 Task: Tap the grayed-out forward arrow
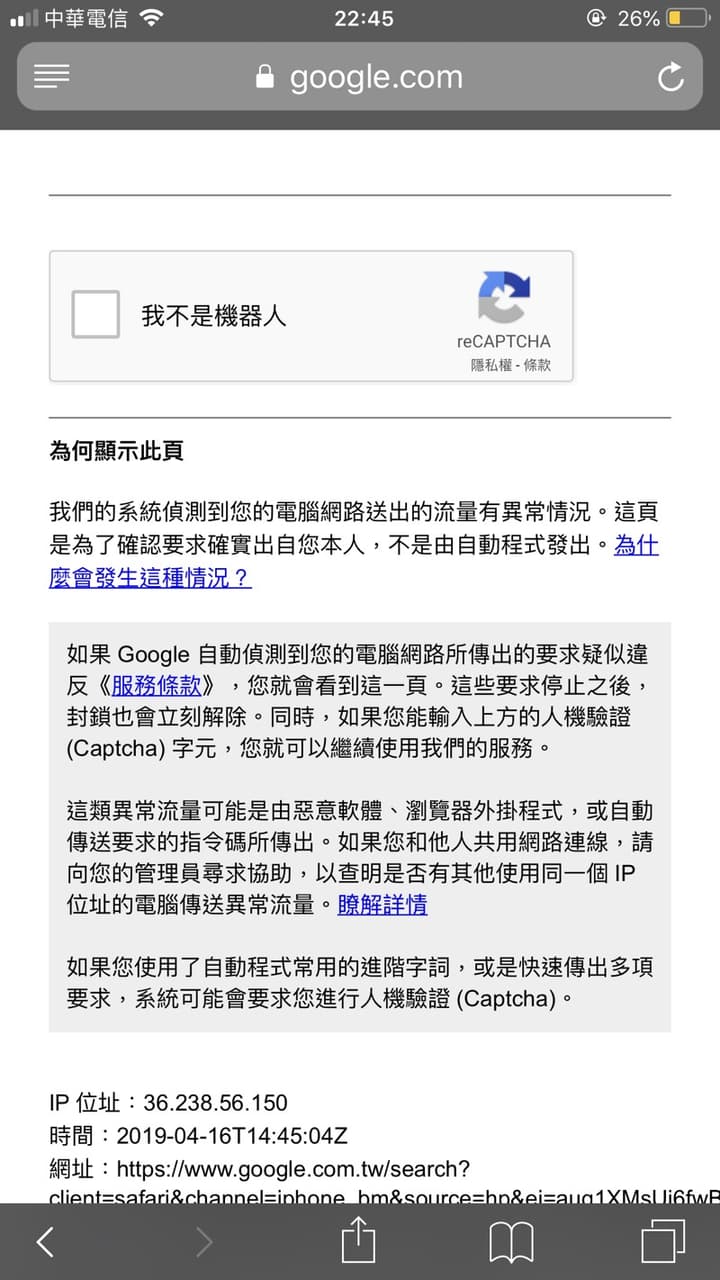[204, 1243]
